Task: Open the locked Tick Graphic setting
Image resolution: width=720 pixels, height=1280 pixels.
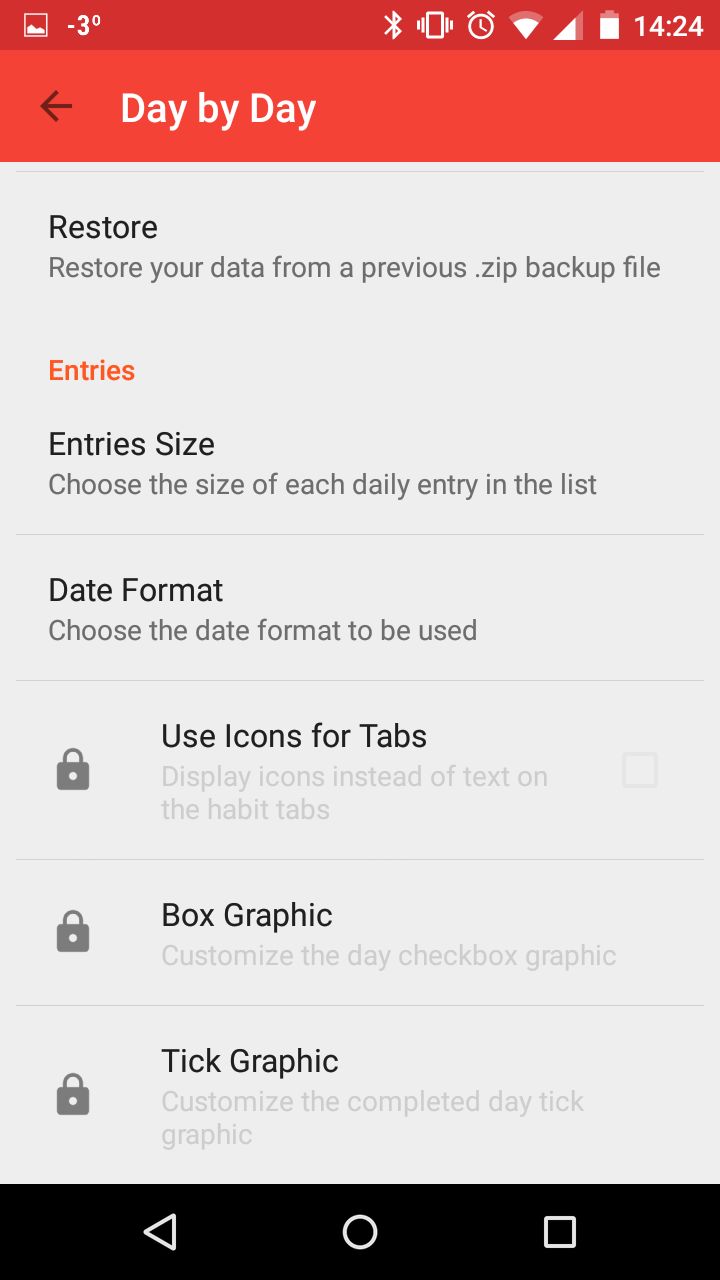Action: click(x=360, y=1095)
